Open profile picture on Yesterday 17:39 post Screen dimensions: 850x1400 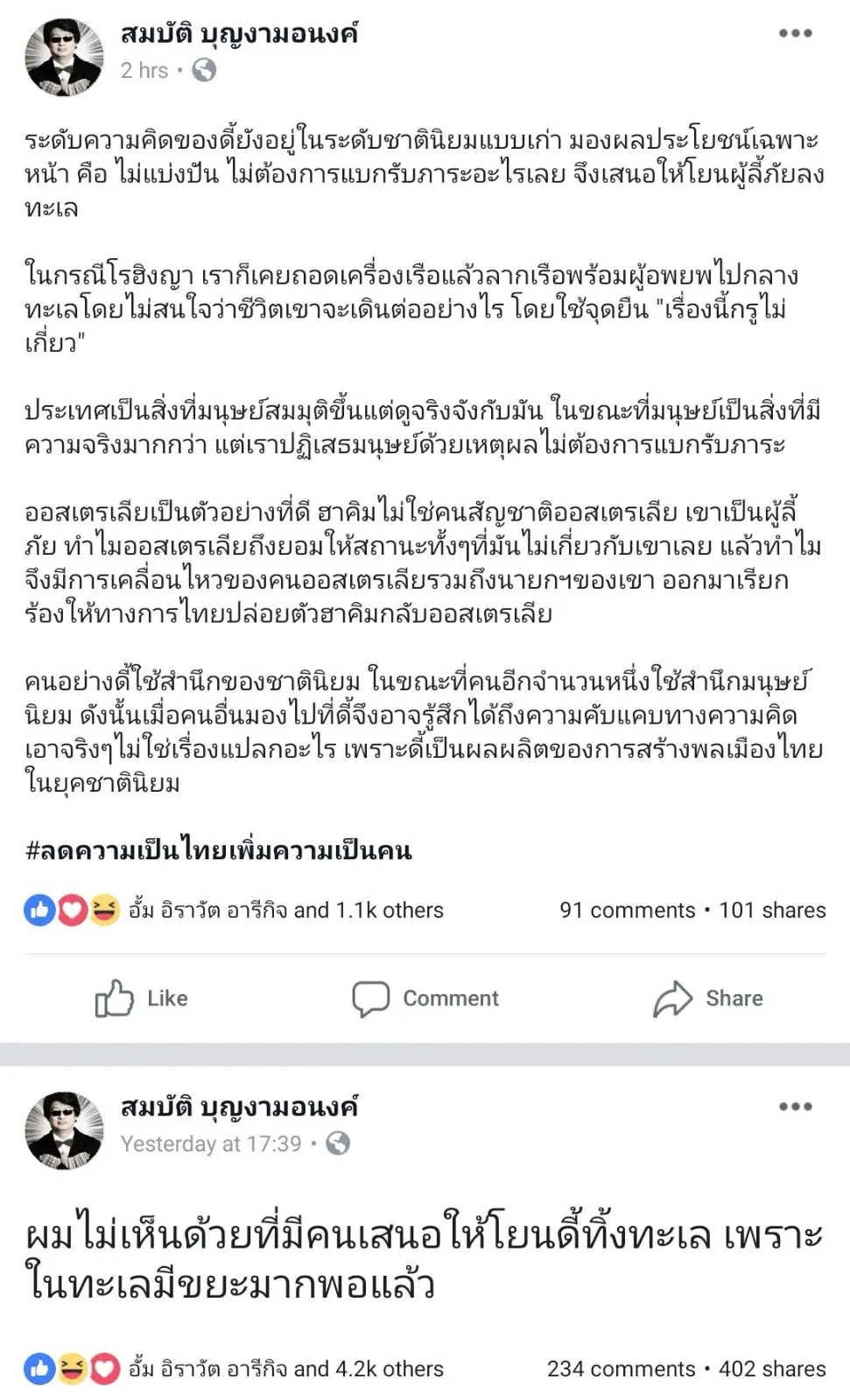[x=64, y=1130]
